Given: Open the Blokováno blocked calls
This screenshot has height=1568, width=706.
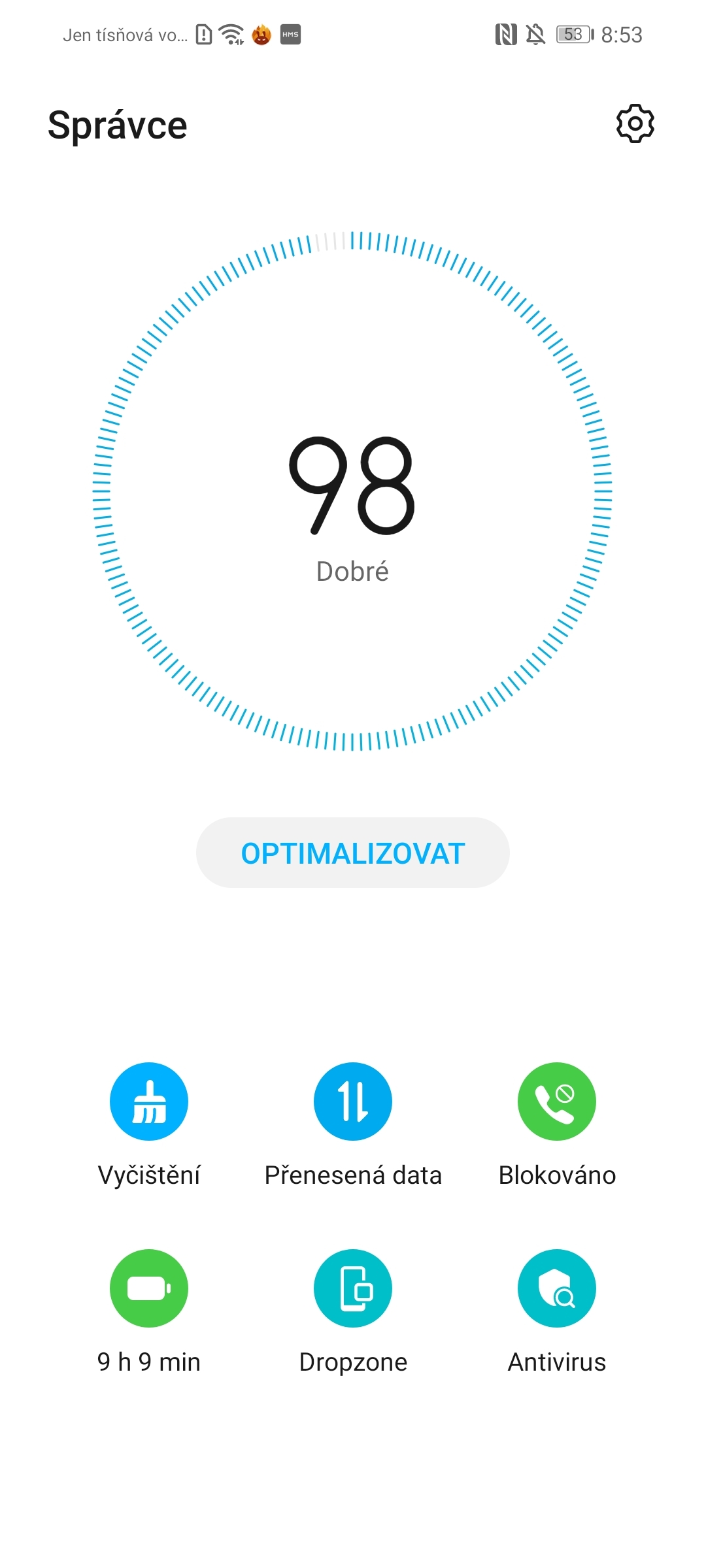Looking at the screenshot, I should click(557, 1102).
